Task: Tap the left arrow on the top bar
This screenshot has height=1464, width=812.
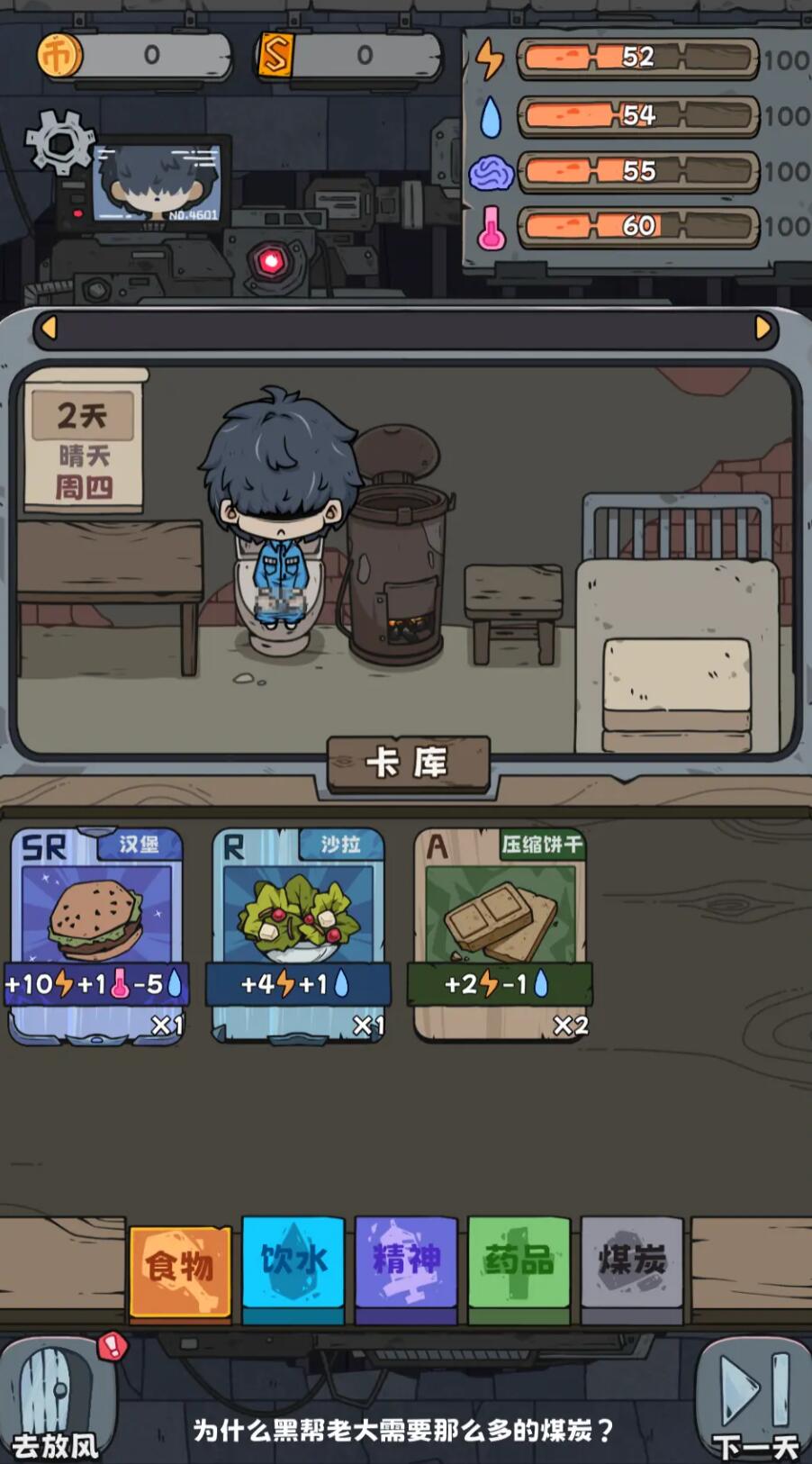Action: [50, 329]
